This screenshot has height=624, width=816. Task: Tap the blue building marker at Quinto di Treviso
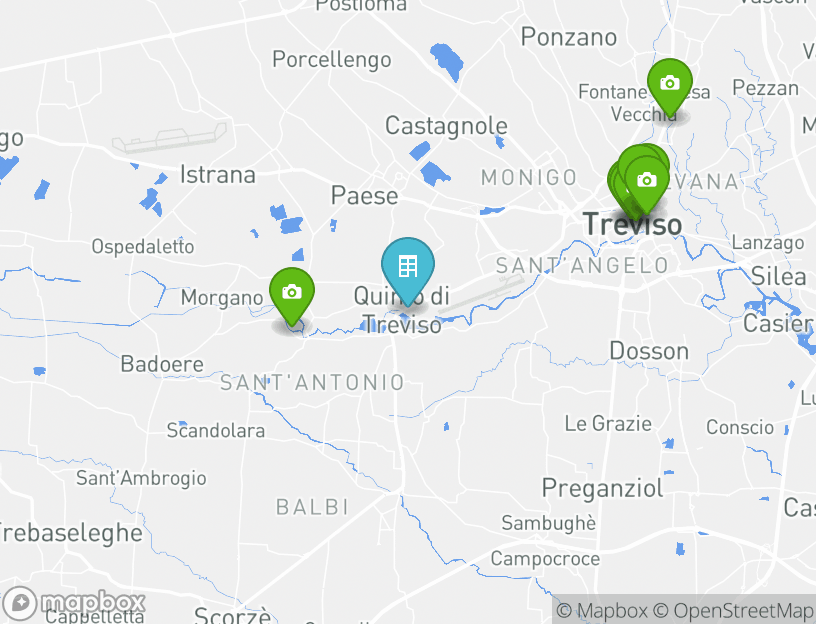point(407,267)
